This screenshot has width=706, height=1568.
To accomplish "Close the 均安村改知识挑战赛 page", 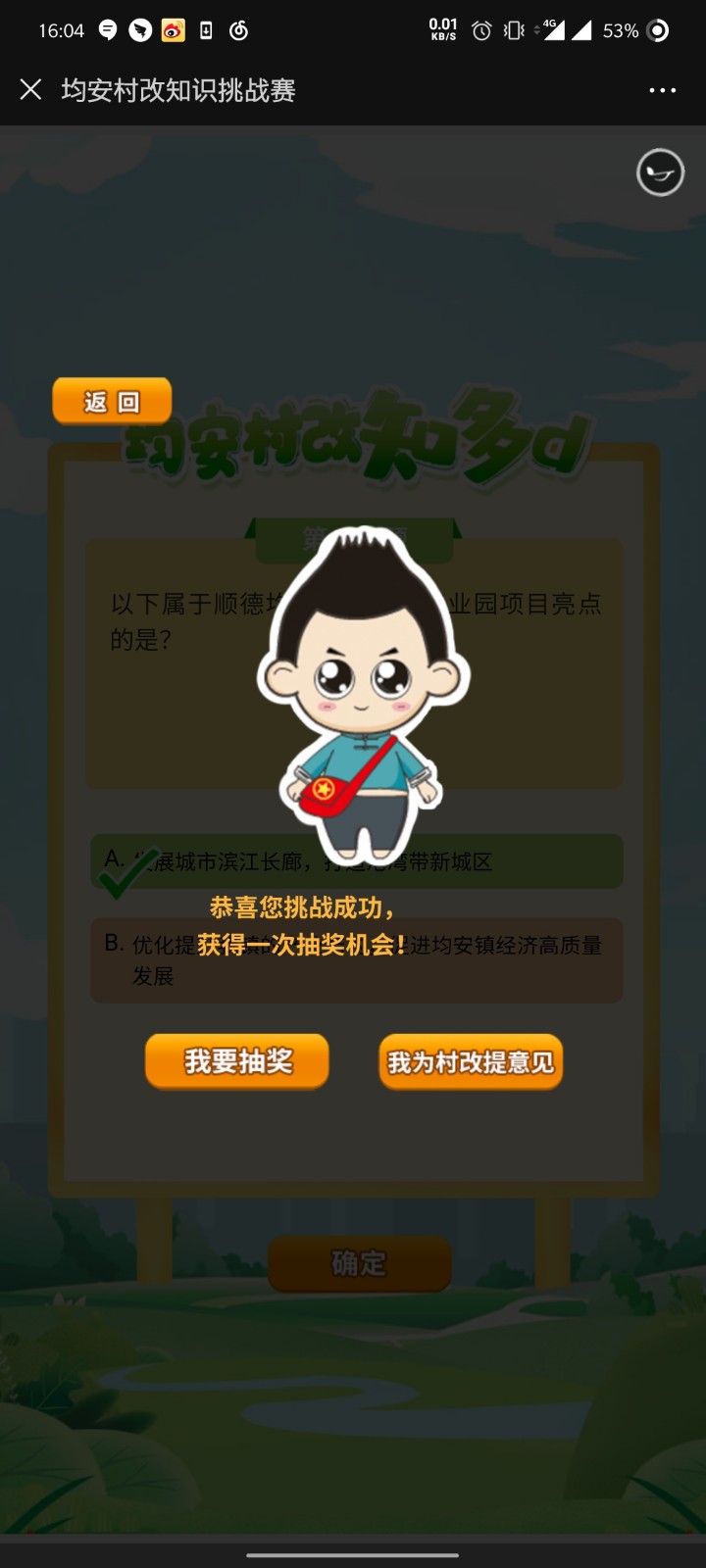I will [30, 90].
